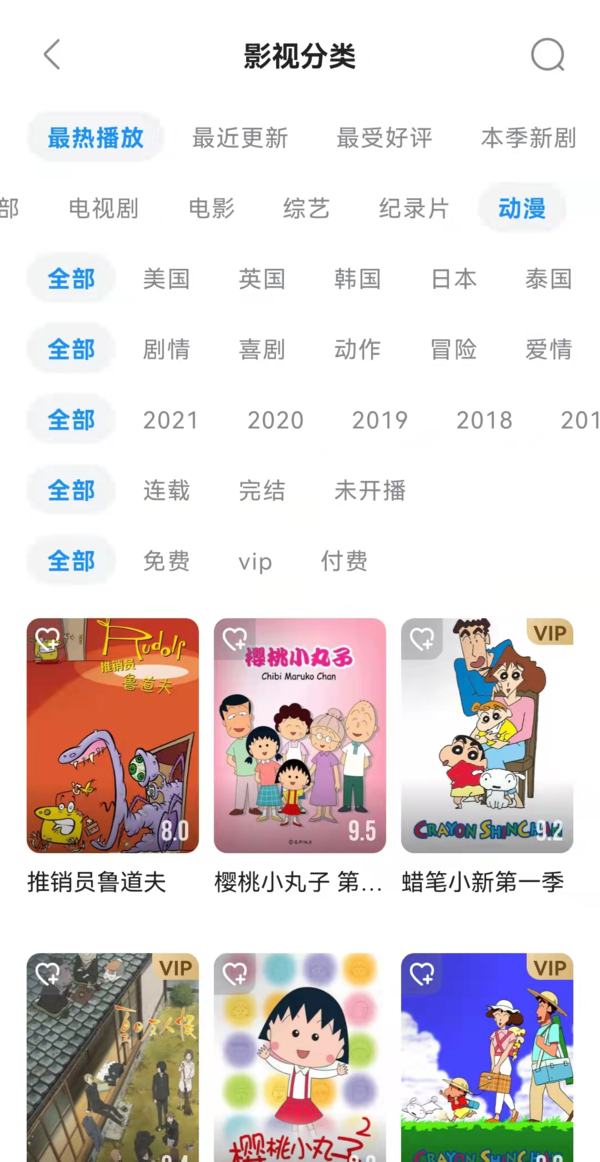Go back from 影视分类 page
600x1162 pixels.
52,55
